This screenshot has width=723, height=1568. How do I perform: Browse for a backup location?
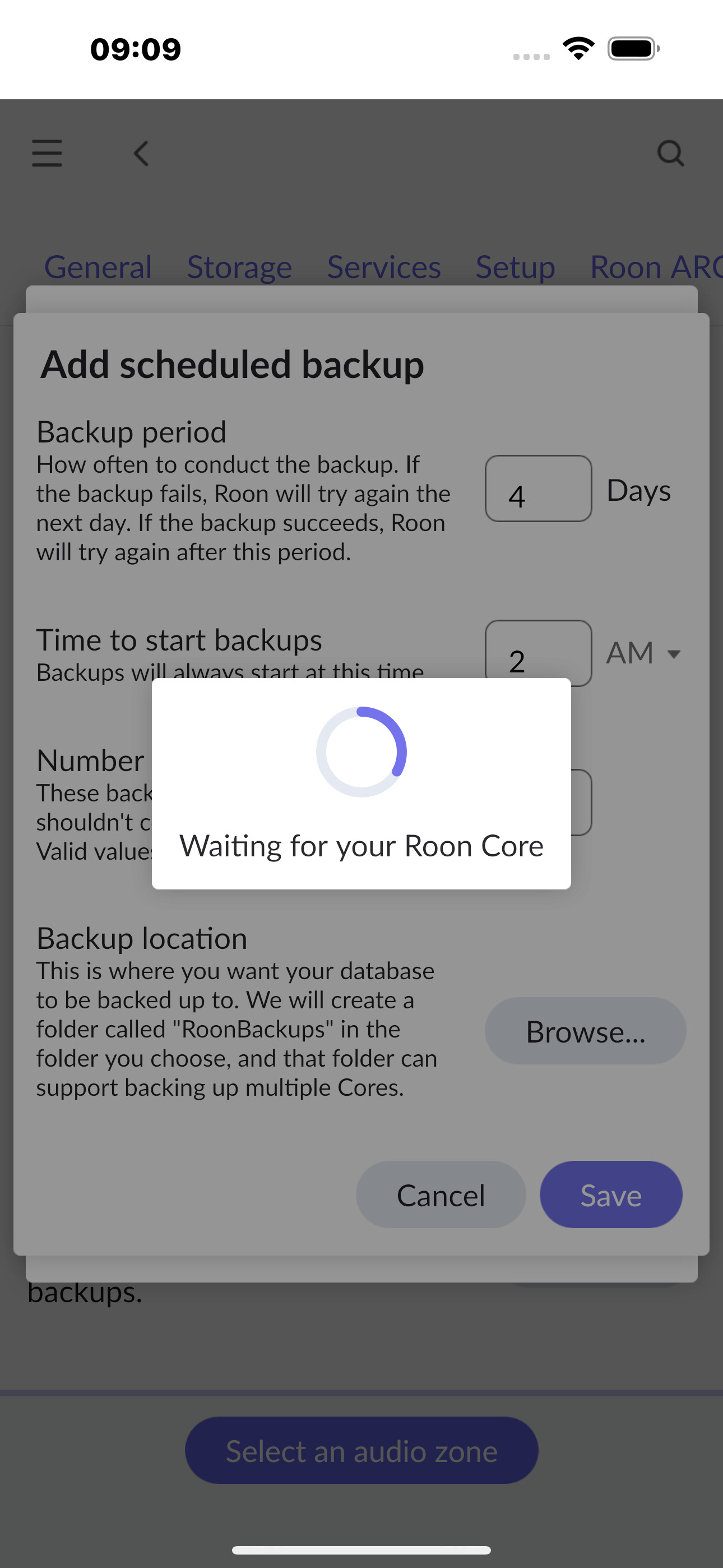click(x=585, y=1031)
